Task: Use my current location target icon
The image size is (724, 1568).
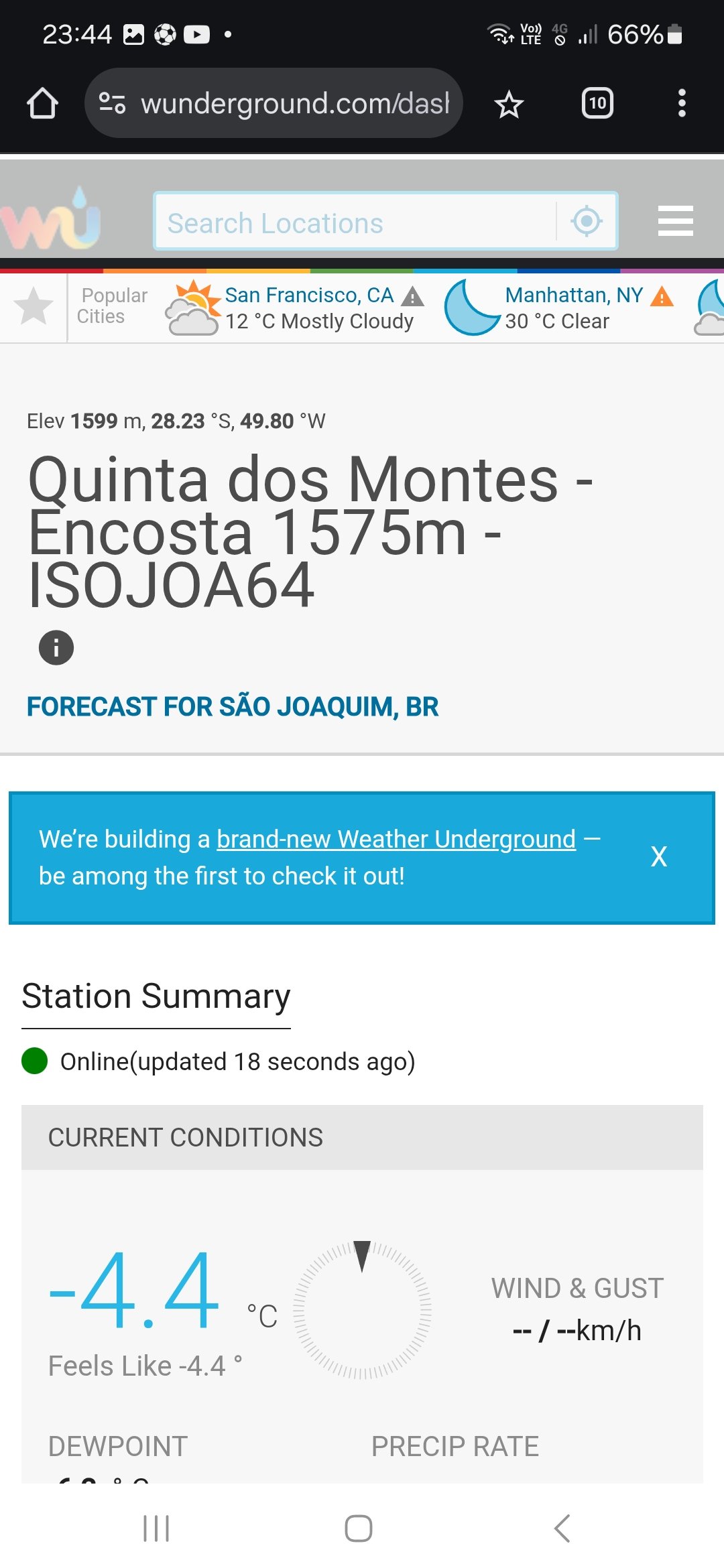Action: (x=587, y=222)
